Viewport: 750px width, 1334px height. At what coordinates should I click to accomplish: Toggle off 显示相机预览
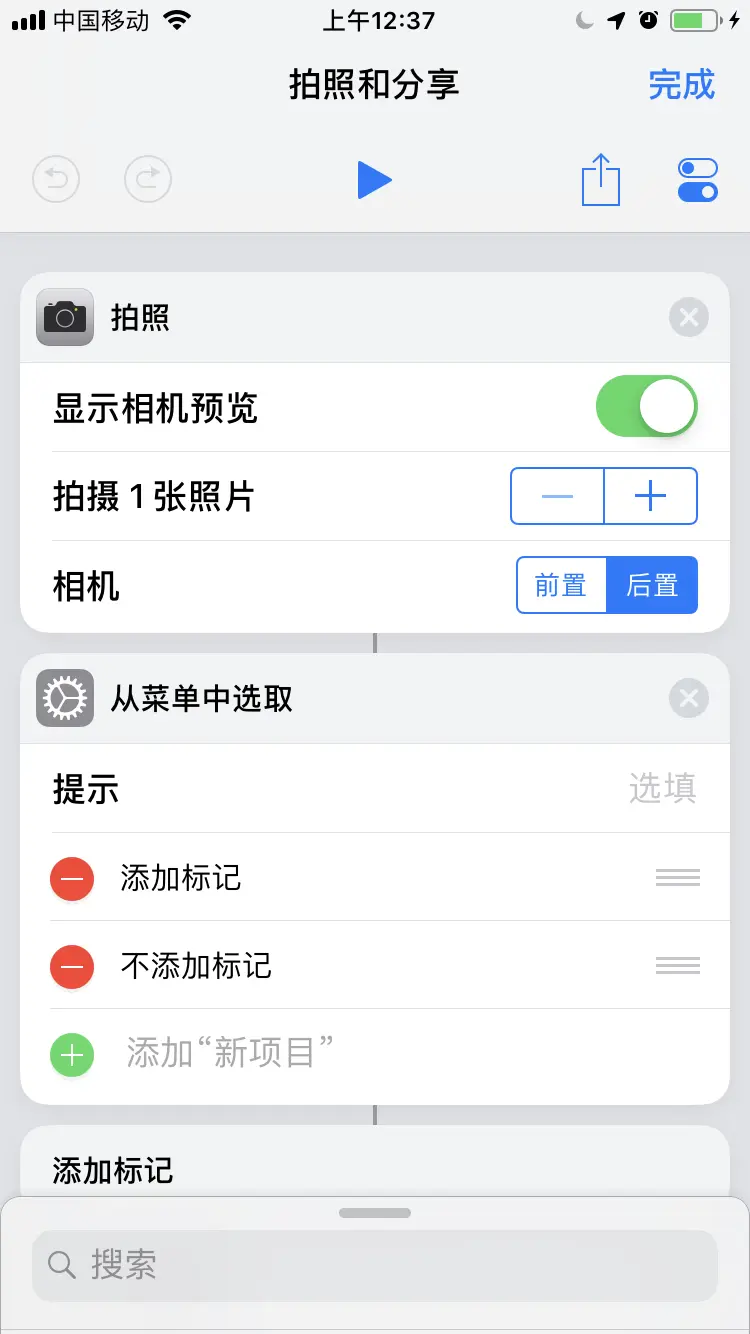[647, 406]
